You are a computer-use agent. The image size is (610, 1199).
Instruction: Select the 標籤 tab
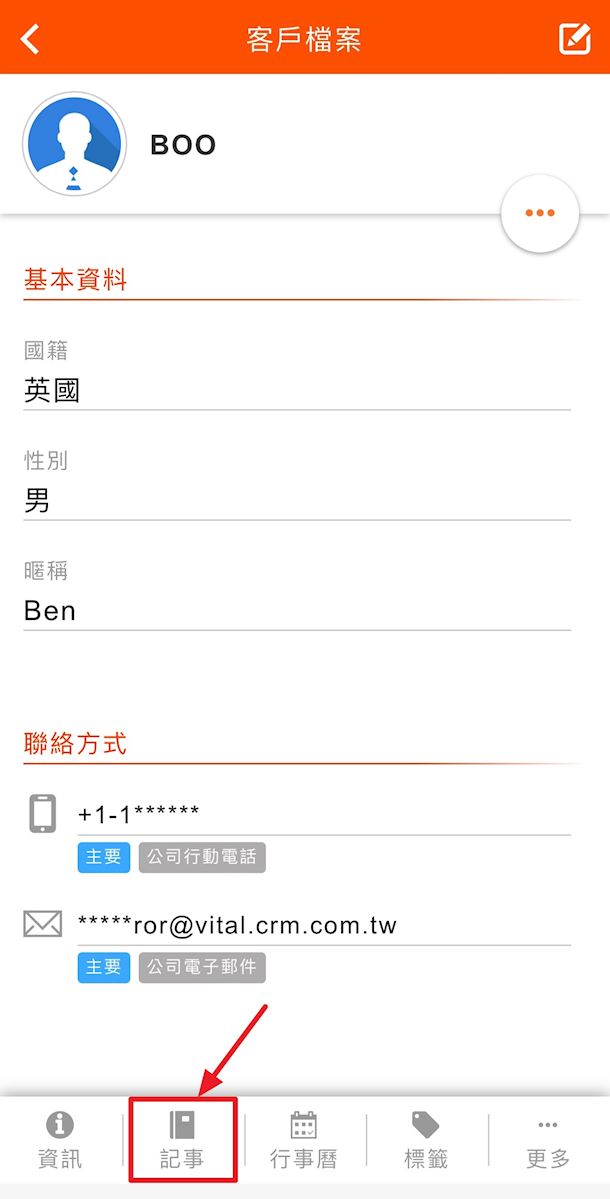(x=426, y=1140)
